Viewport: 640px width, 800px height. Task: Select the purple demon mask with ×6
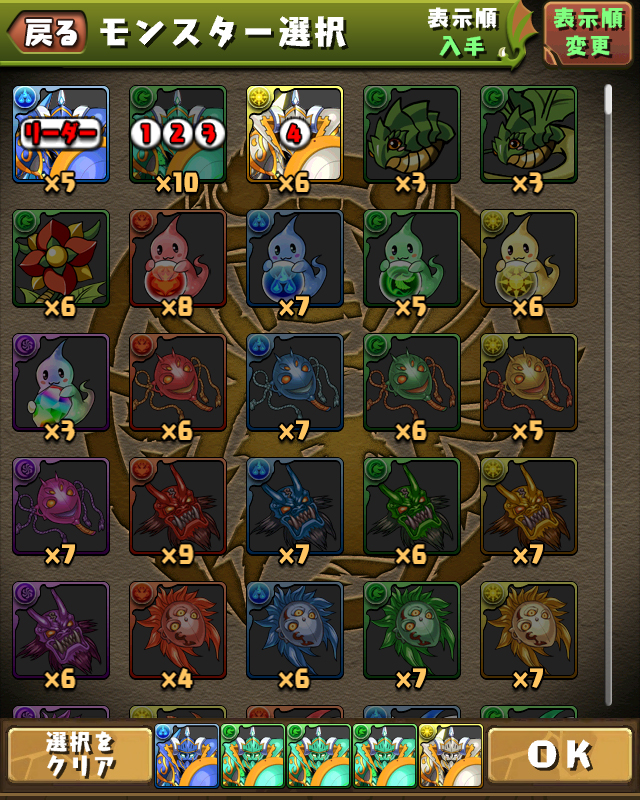(x=61, y=630)
